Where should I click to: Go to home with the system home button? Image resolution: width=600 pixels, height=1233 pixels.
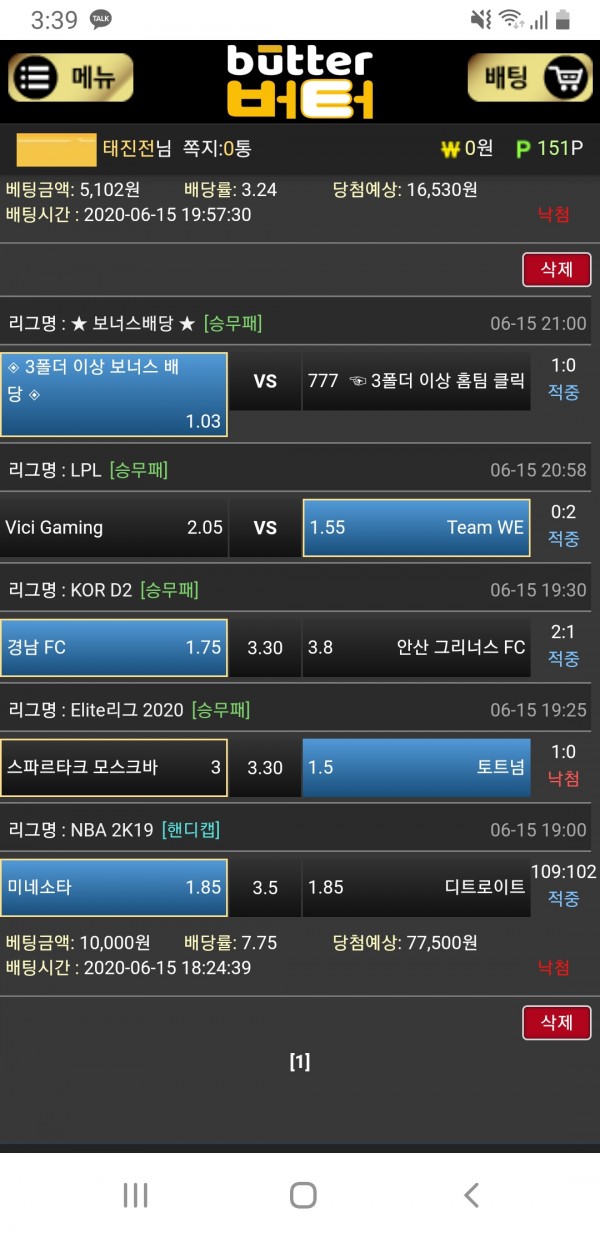[x=303, y=1194]
